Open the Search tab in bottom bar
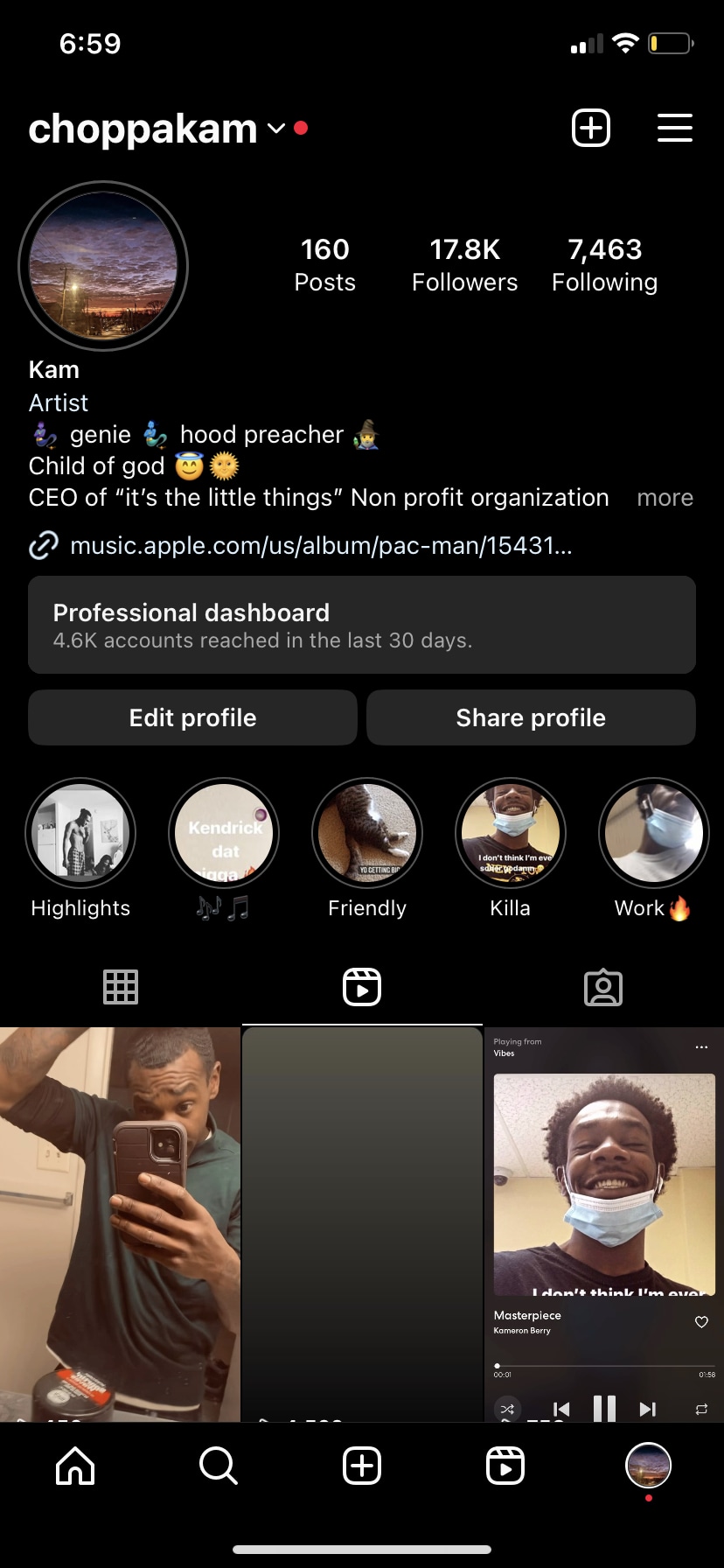 (x=219, y=1466)
